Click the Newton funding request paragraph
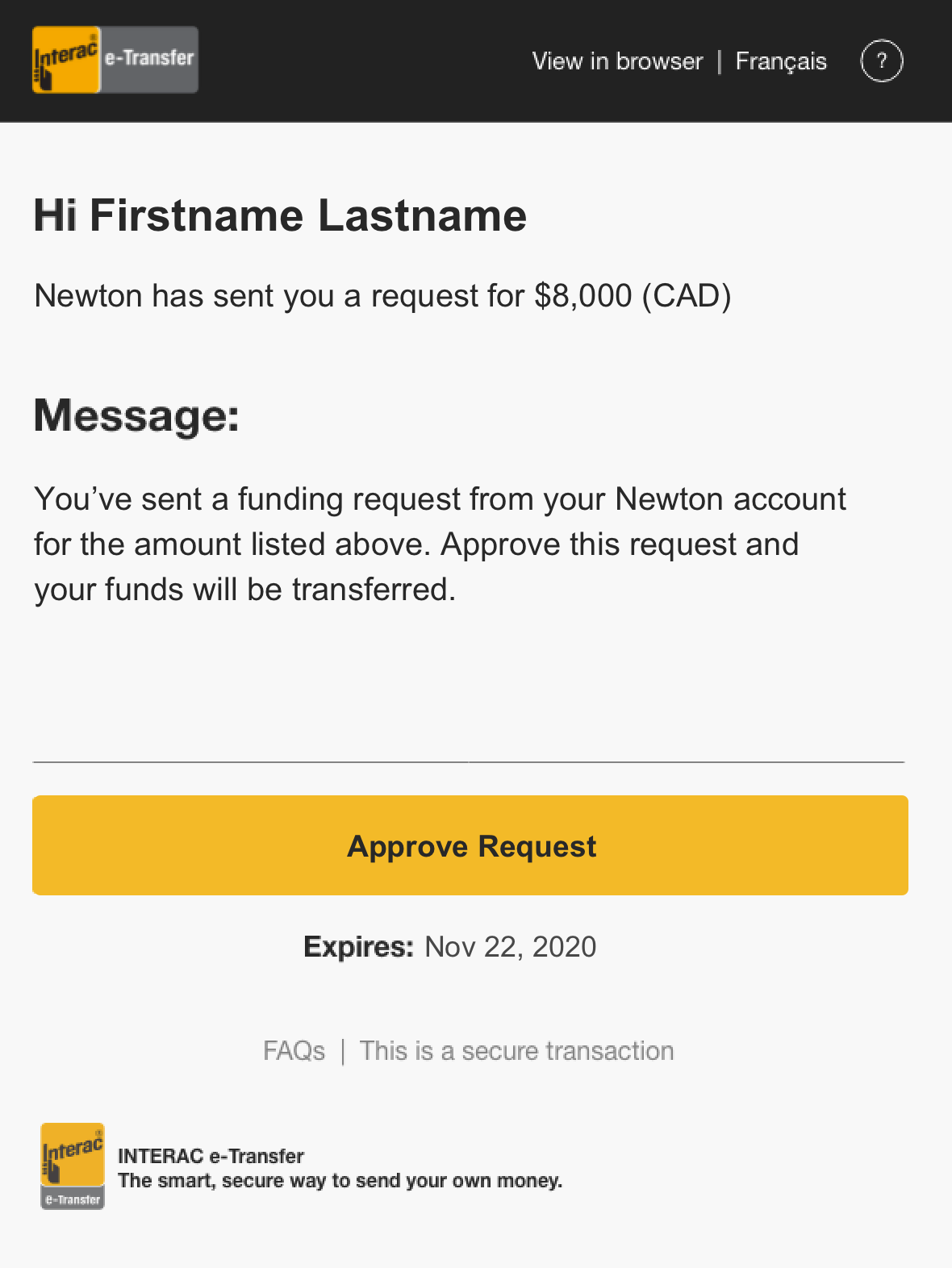The height and width of the screenshot is (1268, 952). pos(440,544)
